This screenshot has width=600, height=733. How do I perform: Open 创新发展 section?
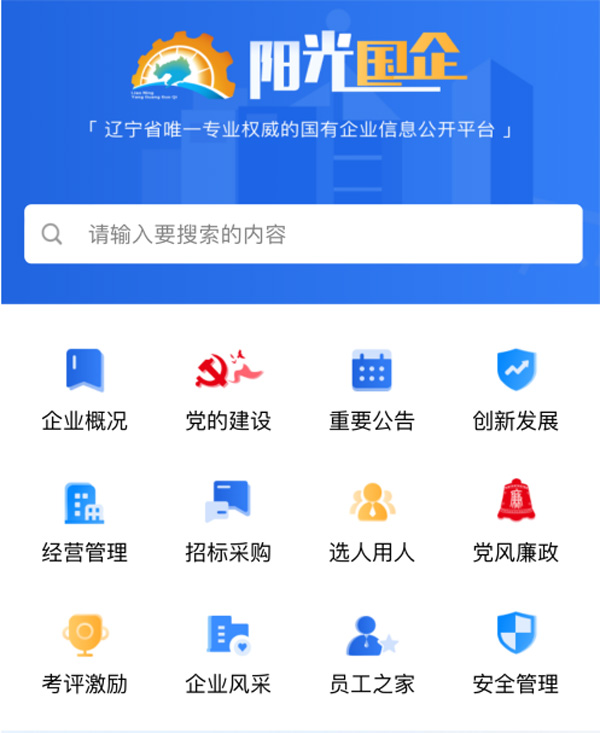515,388
